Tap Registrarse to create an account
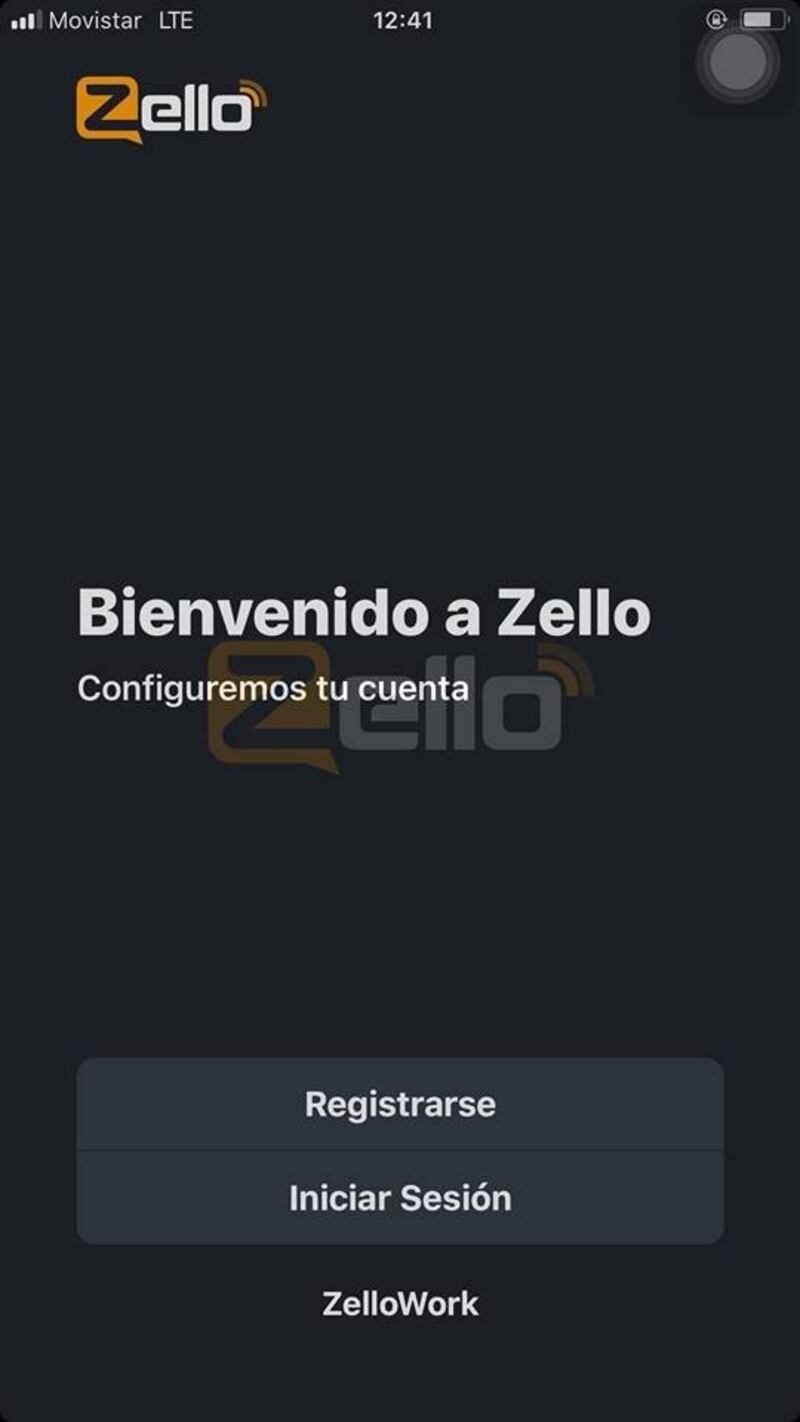This screenshot has height=1422, width=800. 400,1104
